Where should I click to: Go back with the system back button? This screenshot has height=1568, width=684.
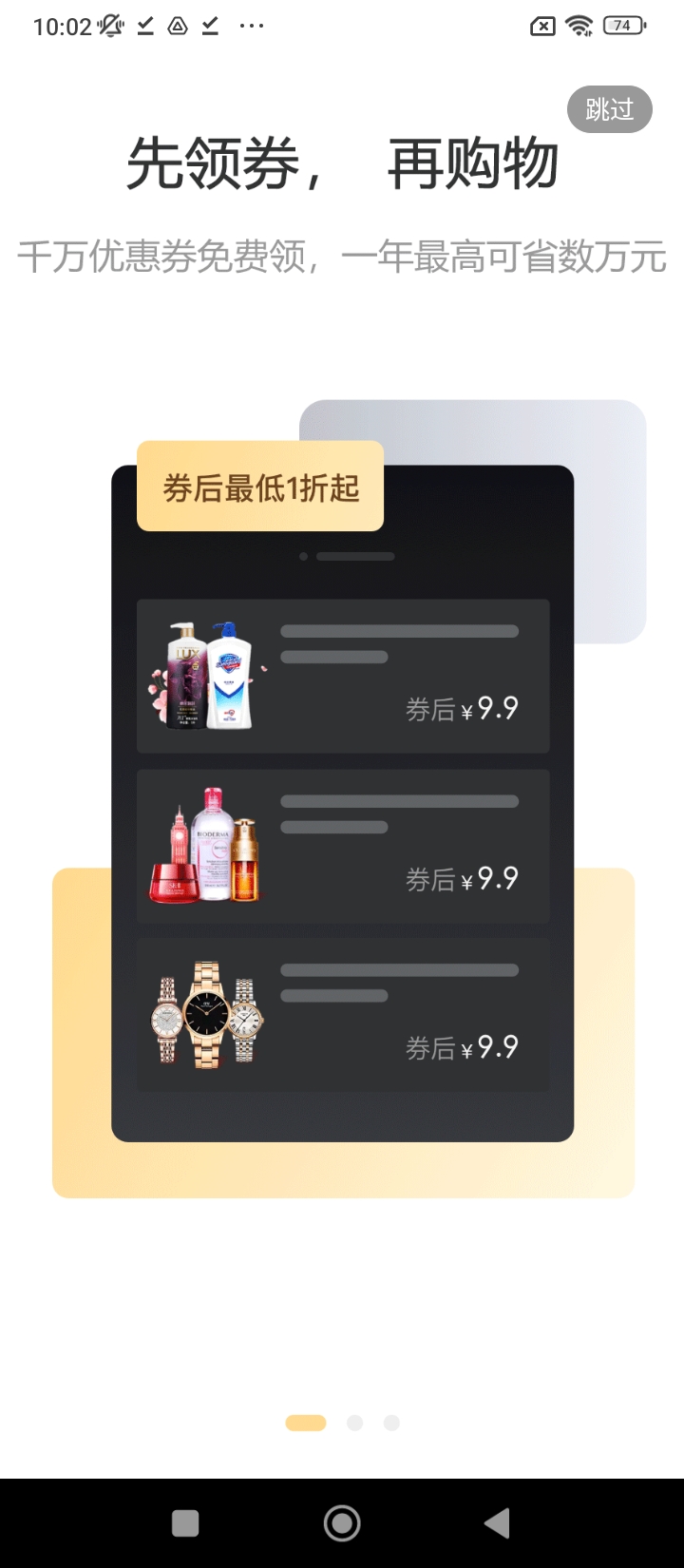[497, 1523]
